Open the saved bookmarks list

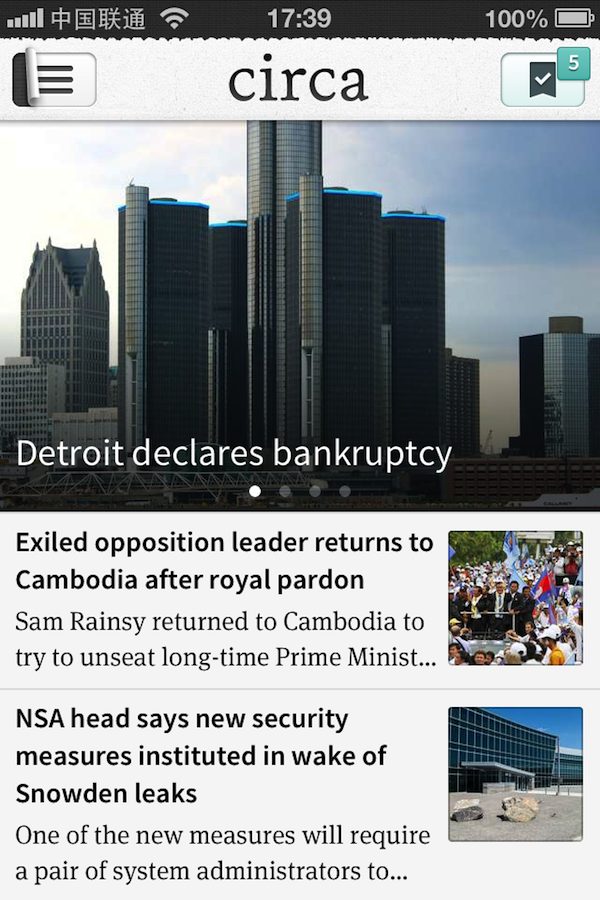(542, 80)
